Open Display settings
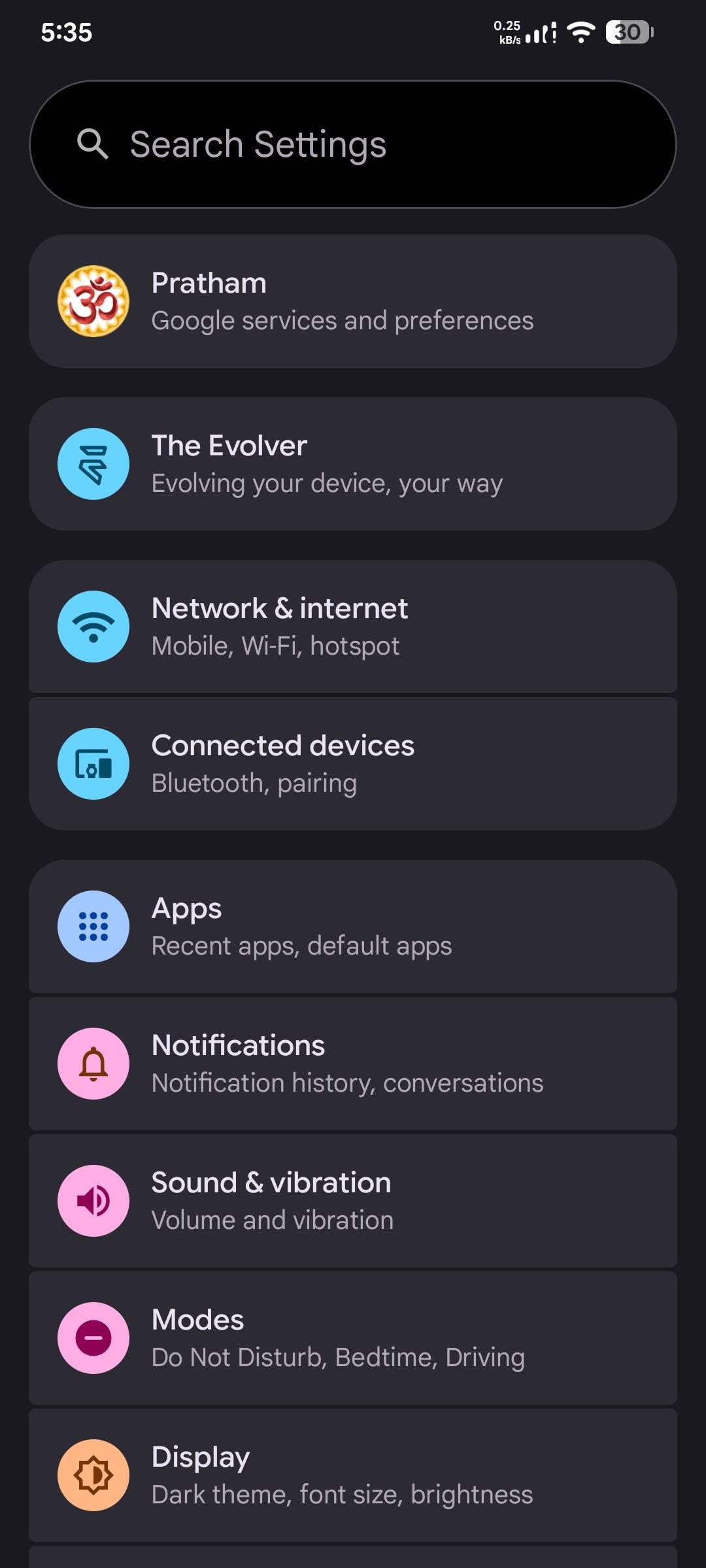Screen dimensions: 706x1568 (x=353, y=1475)
